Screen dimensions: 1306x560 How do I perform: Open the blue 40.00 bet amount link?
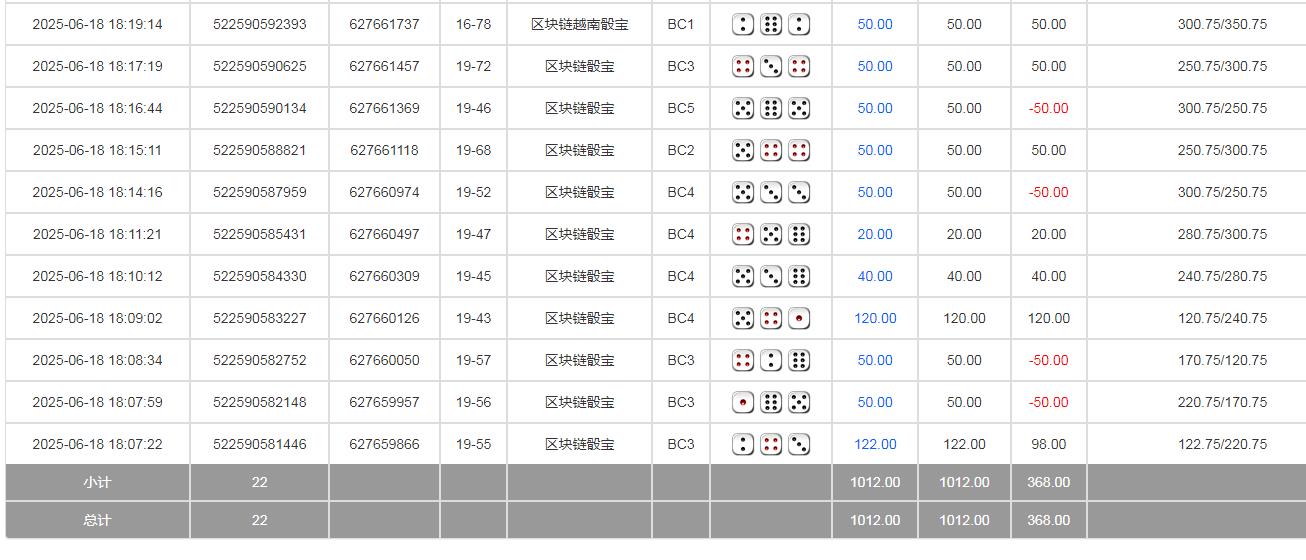click(x=875, y=276)
